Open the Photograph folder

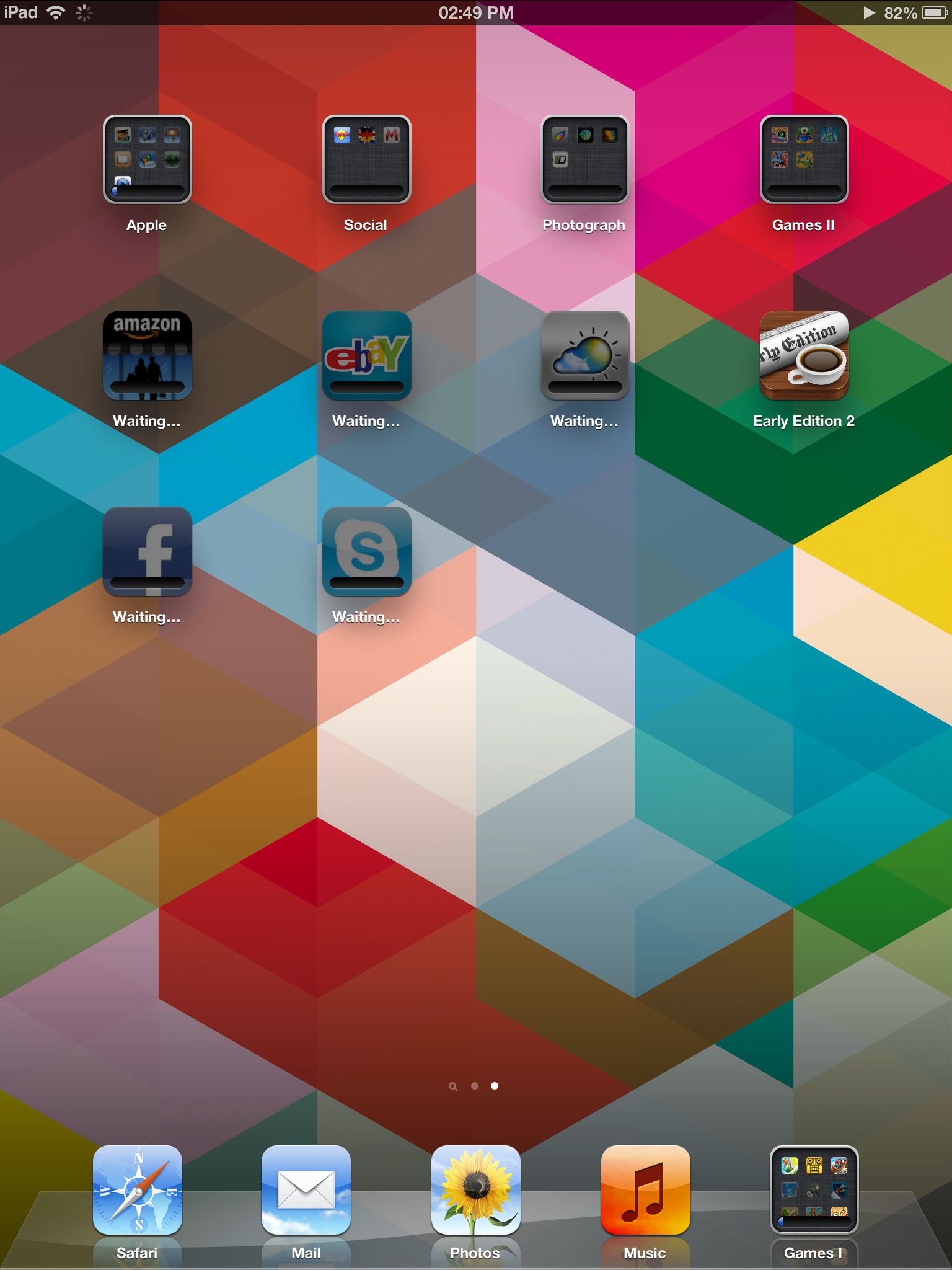tap(585, 159)
